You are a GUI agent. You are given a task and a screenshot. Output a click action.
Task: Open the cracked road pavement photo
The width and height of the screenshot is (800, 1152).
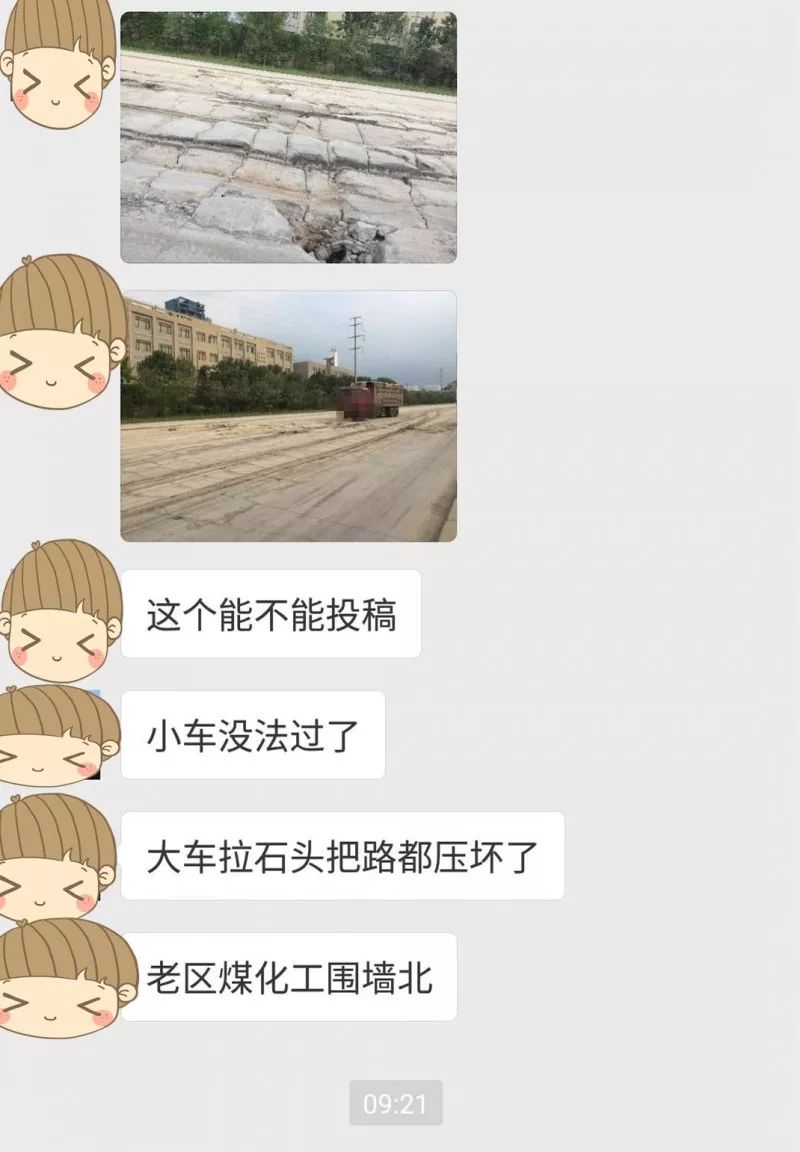click(x=288, y=138)
